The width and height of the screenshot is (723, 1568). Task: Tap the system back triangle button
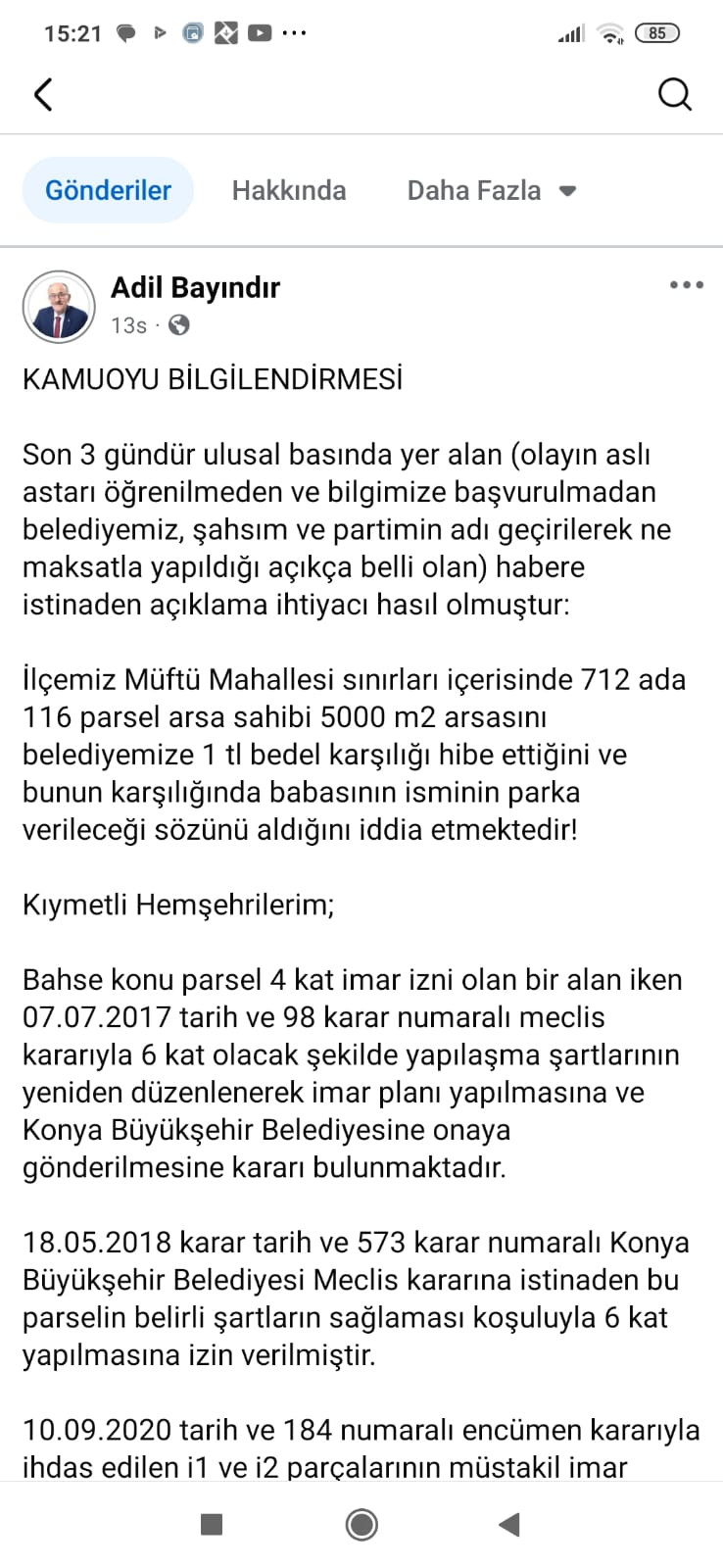[x=508, y=1524]
